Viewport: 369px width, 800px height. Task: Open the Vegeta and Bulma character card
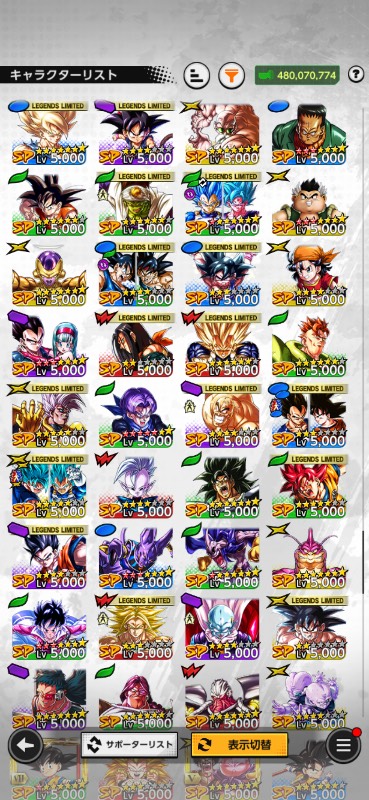[48, 346]
